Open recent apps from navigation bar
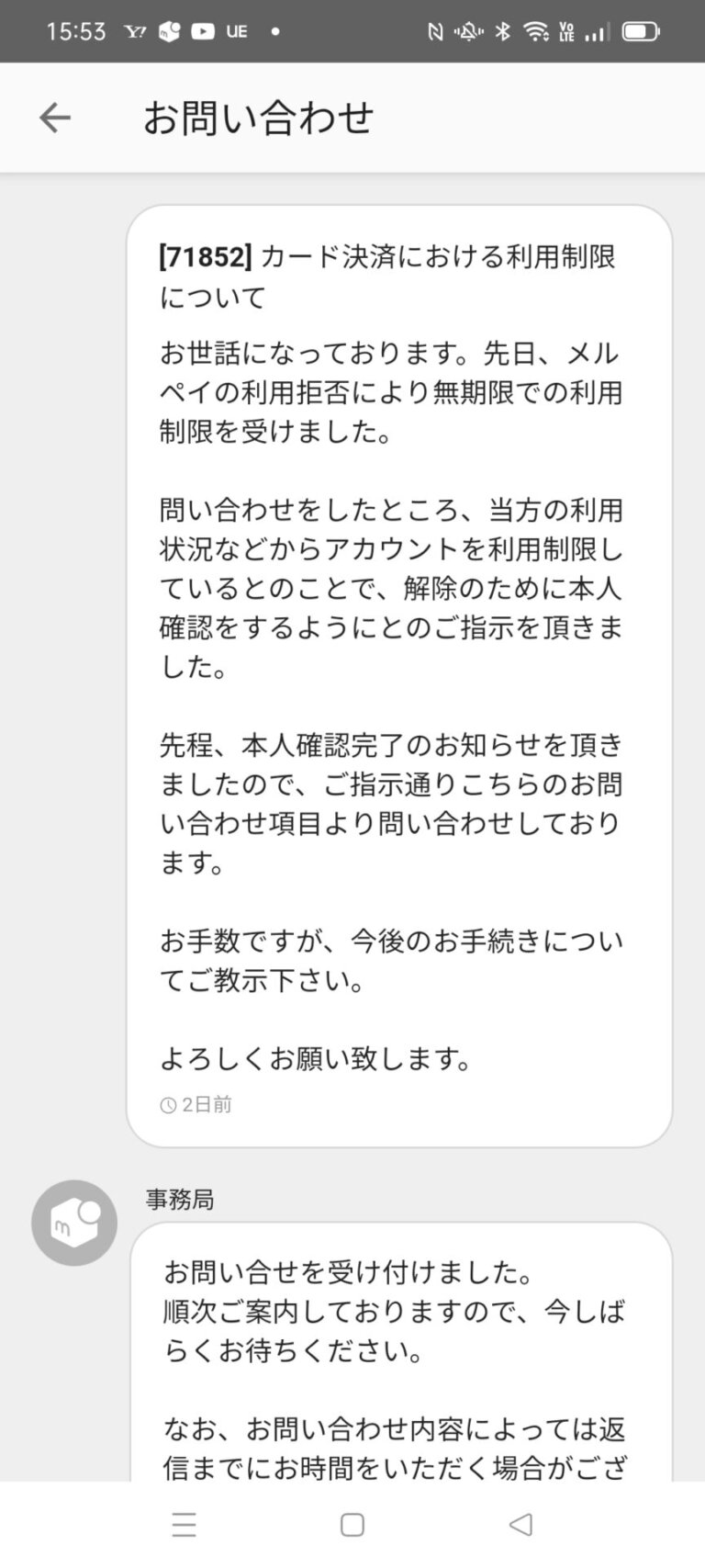This screenshot has height=1568, width=705. pos(184,1525)
